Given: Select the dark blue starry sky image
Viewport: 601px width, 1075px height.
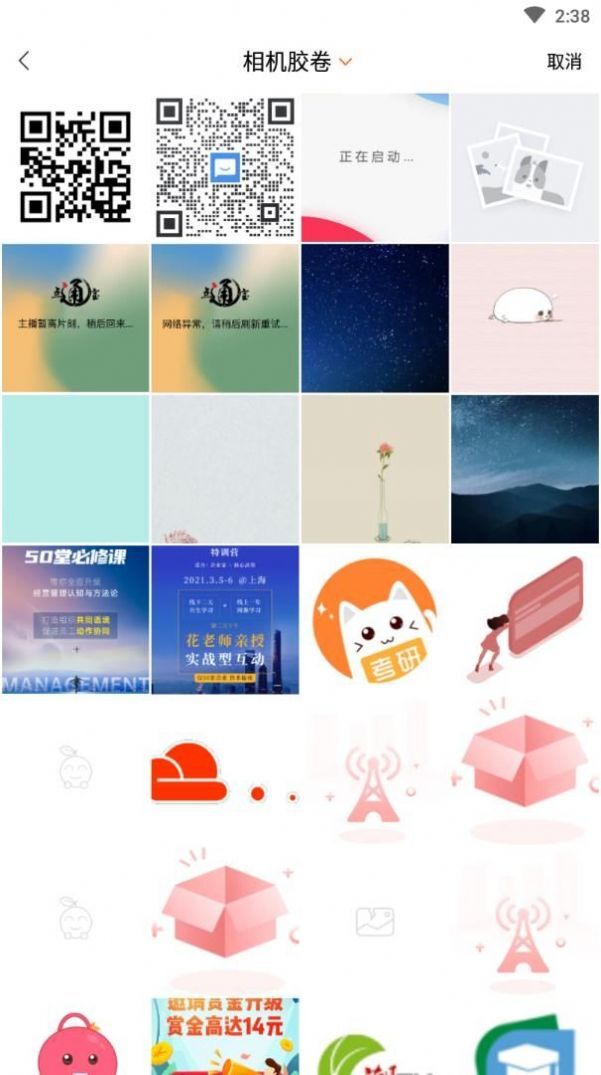Looking at the screenshot, I should 375,318.
